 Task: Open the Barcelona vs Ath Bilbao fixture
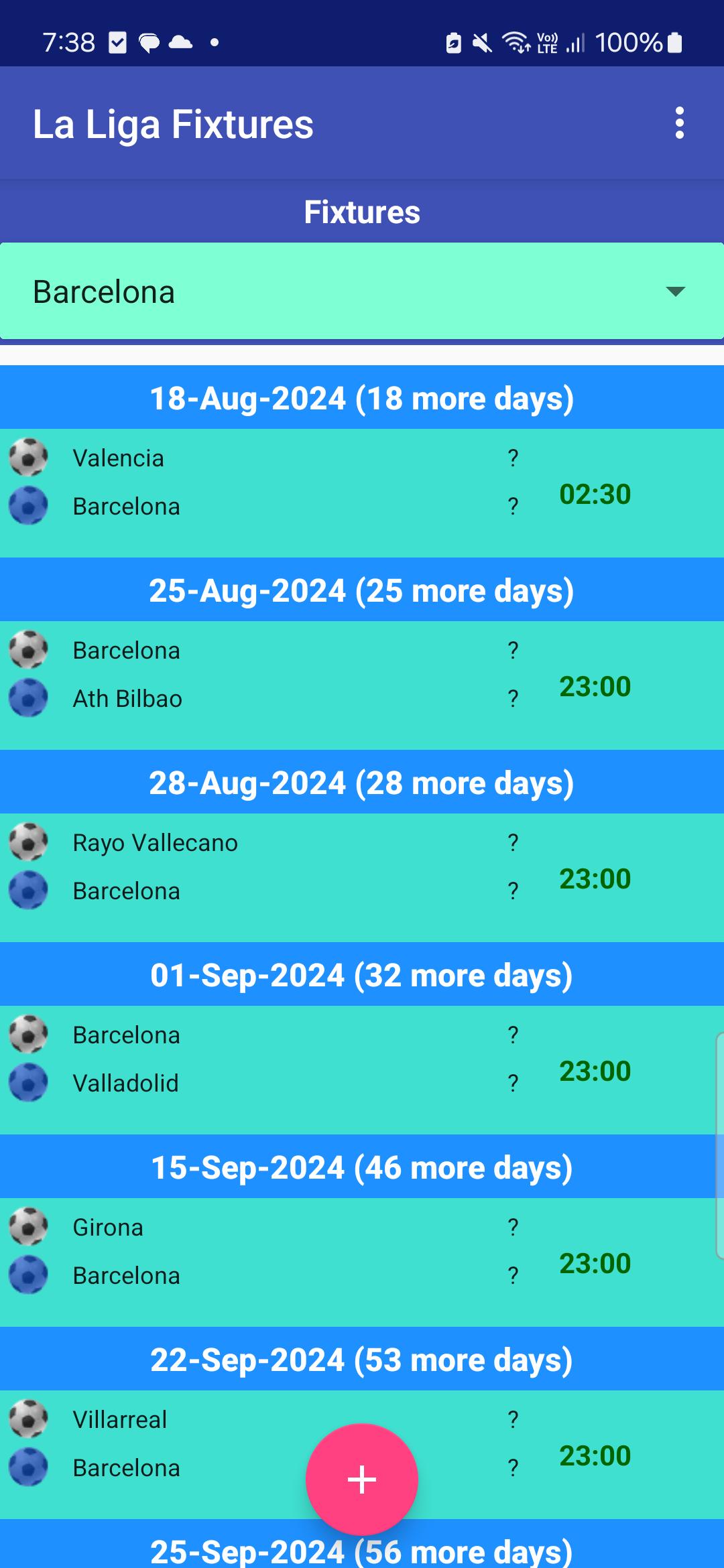pyautogui.click(x=362, y=685)
